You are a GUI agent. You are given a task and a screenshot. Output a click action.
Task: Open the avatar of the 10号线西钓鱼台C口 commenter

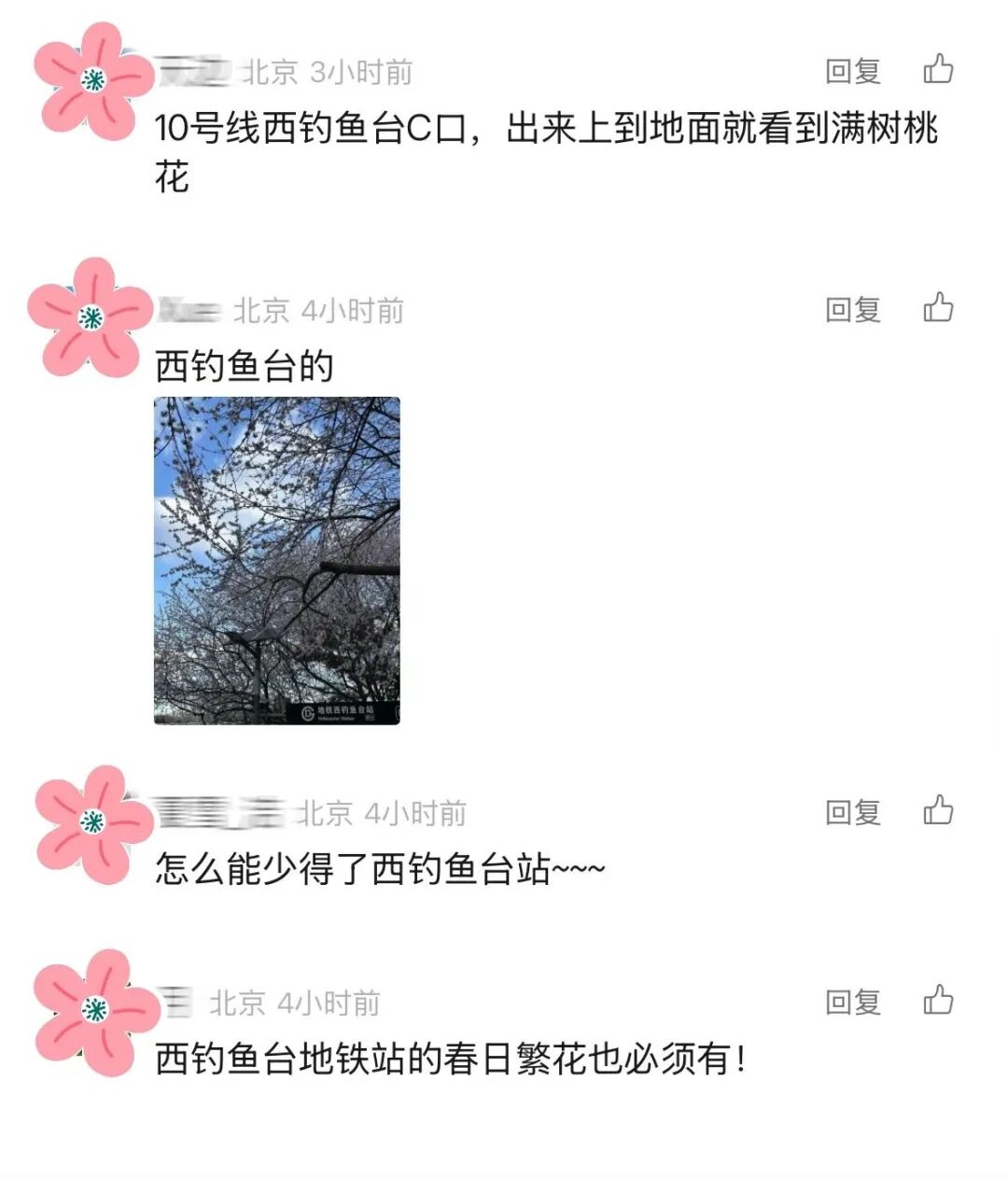point(91,81)
